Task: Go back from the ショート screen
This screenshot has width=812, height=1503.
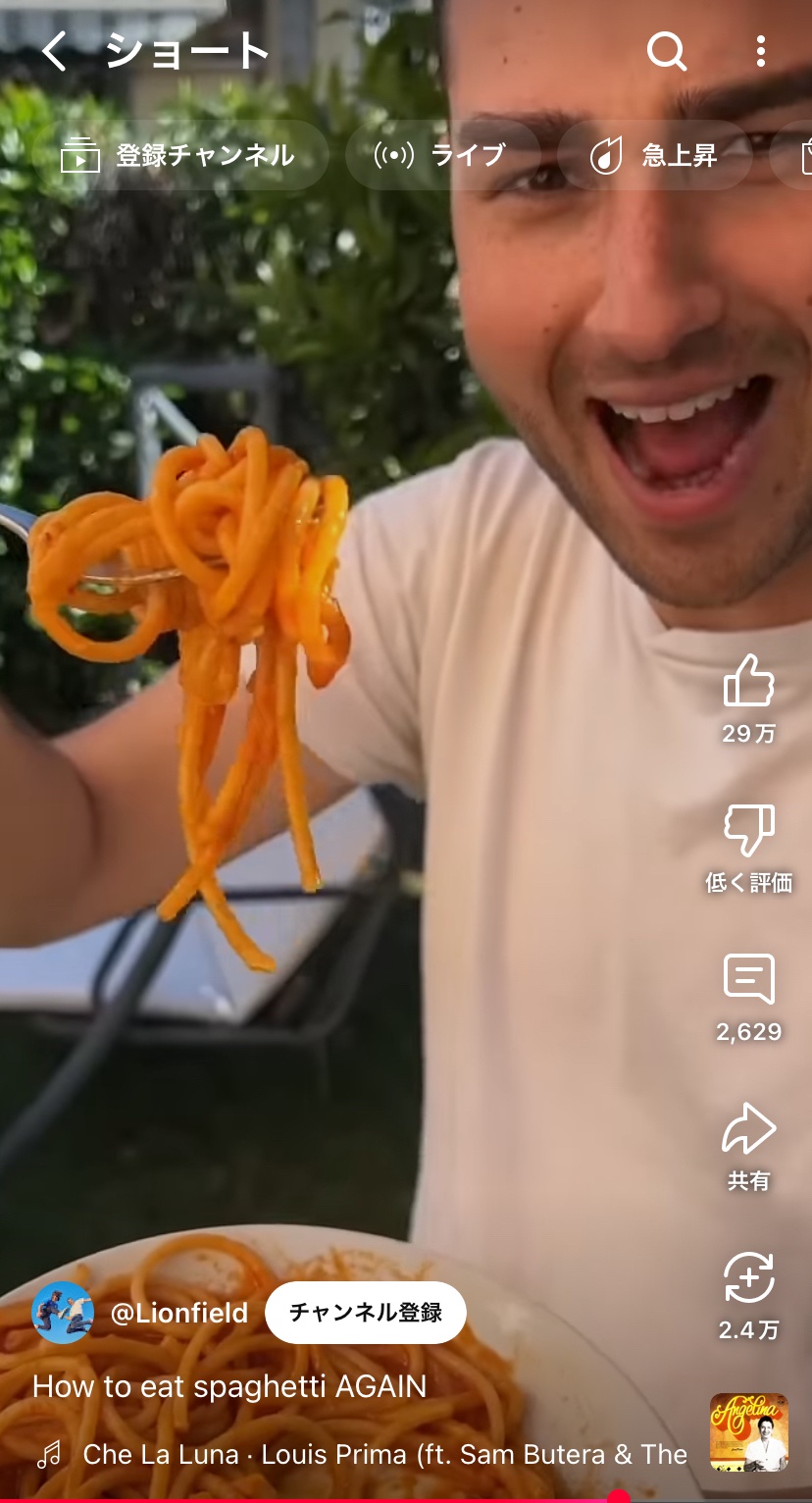Action: point(54,51)
